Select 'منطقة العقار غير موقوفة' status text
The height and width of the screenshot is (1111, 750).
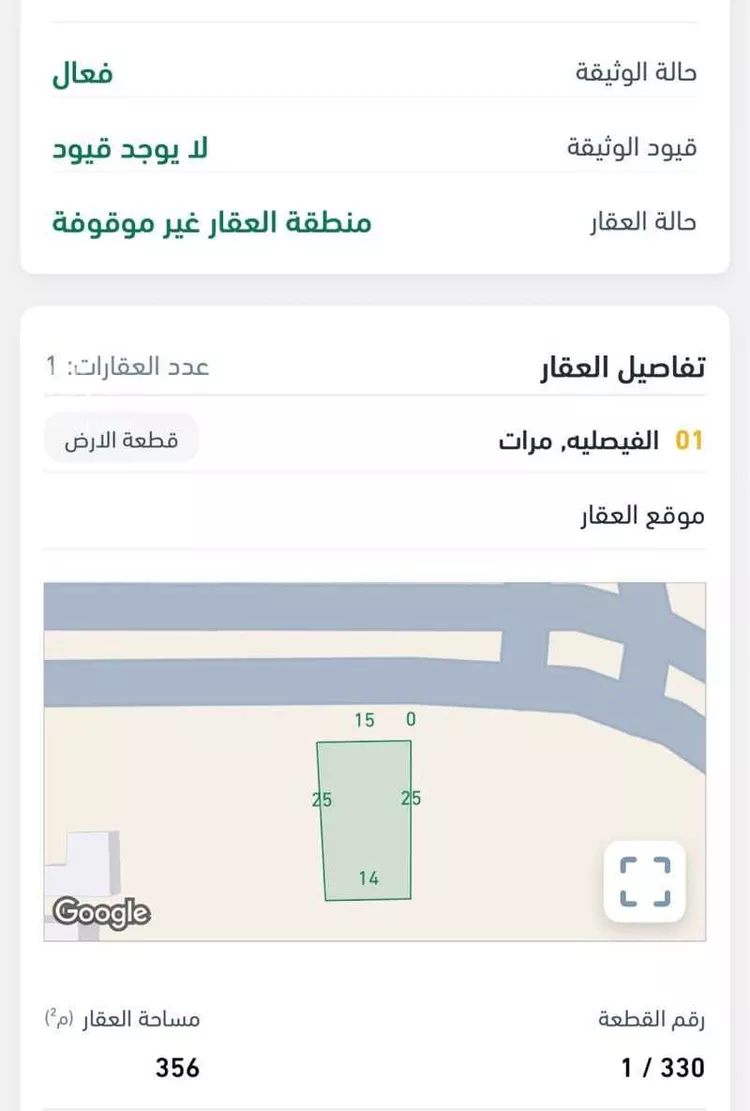point(209,221)
